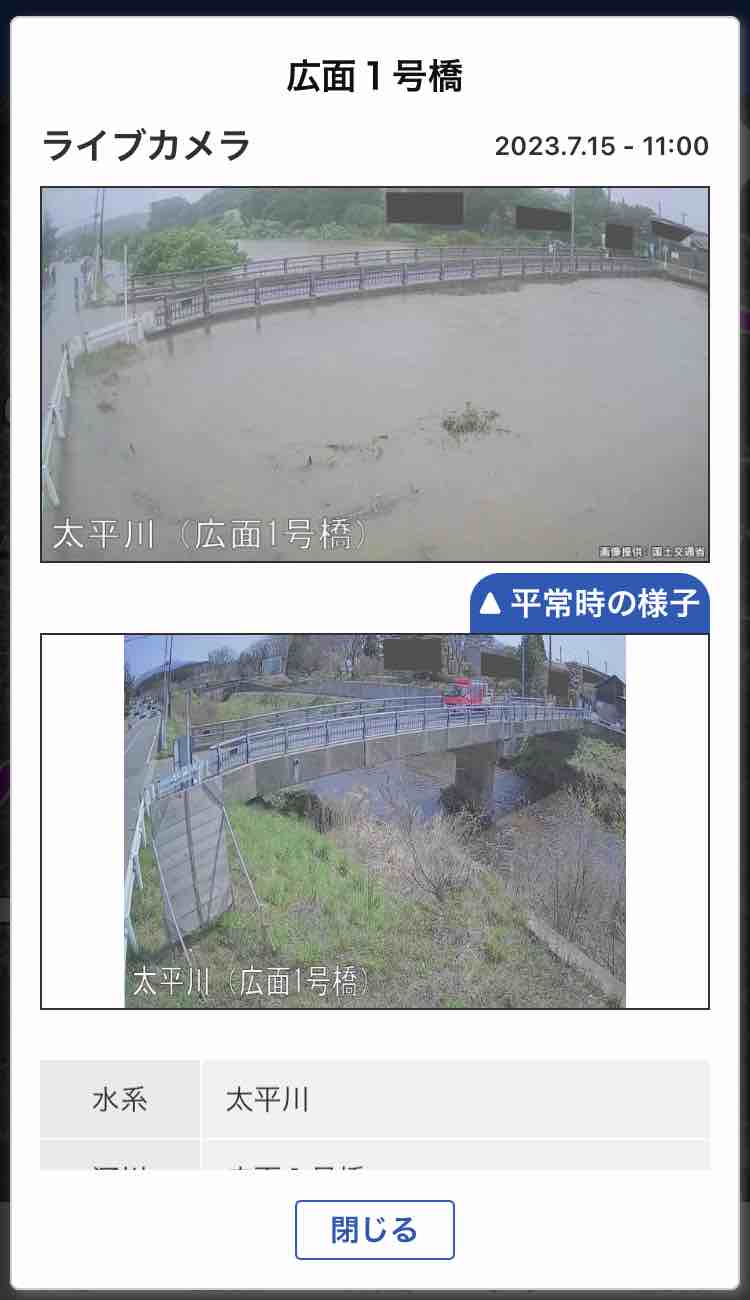Collapse the 平常時の様子 normal-conditions view

click(x=590, y=604)
